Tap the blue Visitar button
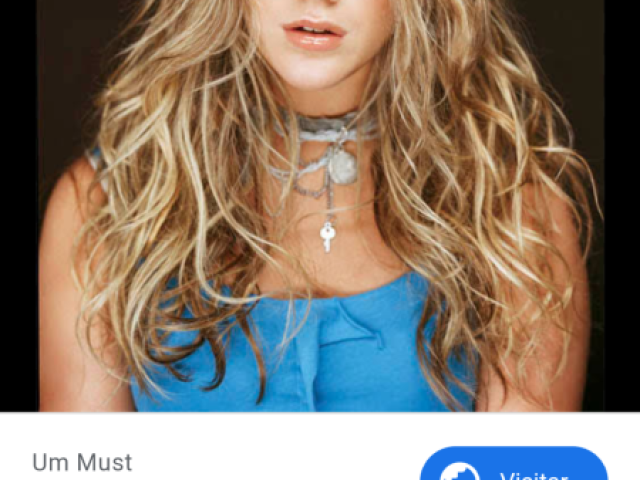 click(x=514, y=467)
